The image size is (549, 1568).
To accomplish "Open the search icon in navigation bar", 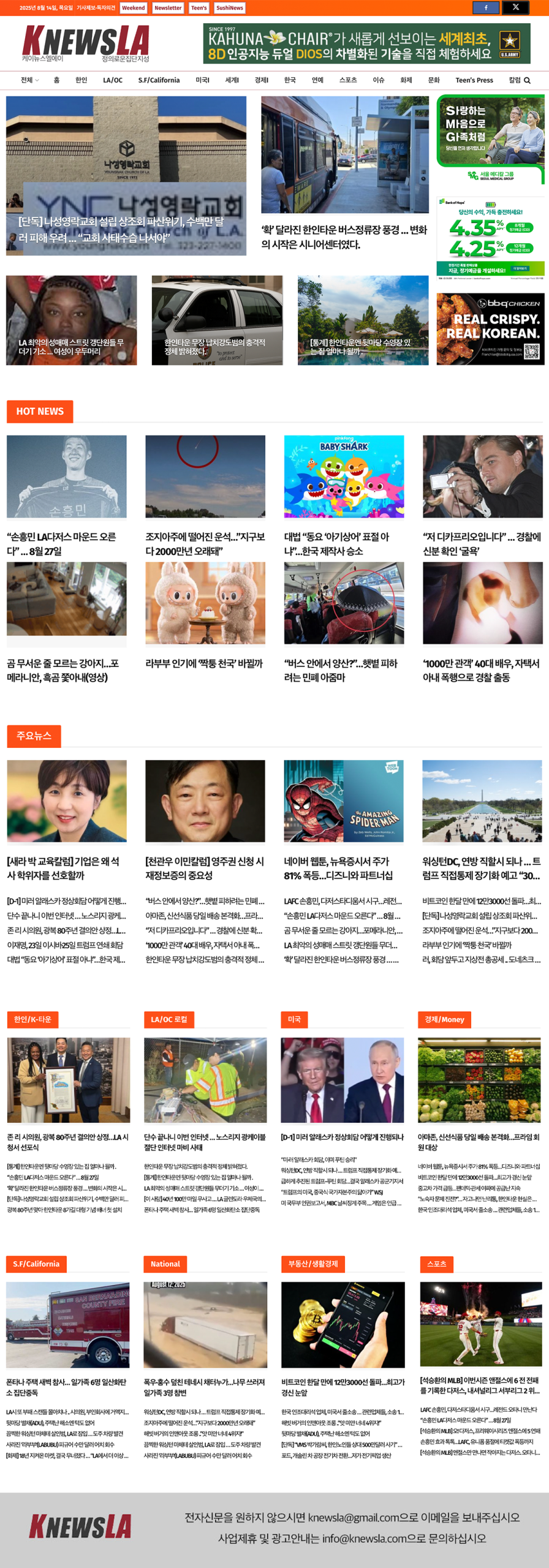I will [x=527, y=80].
